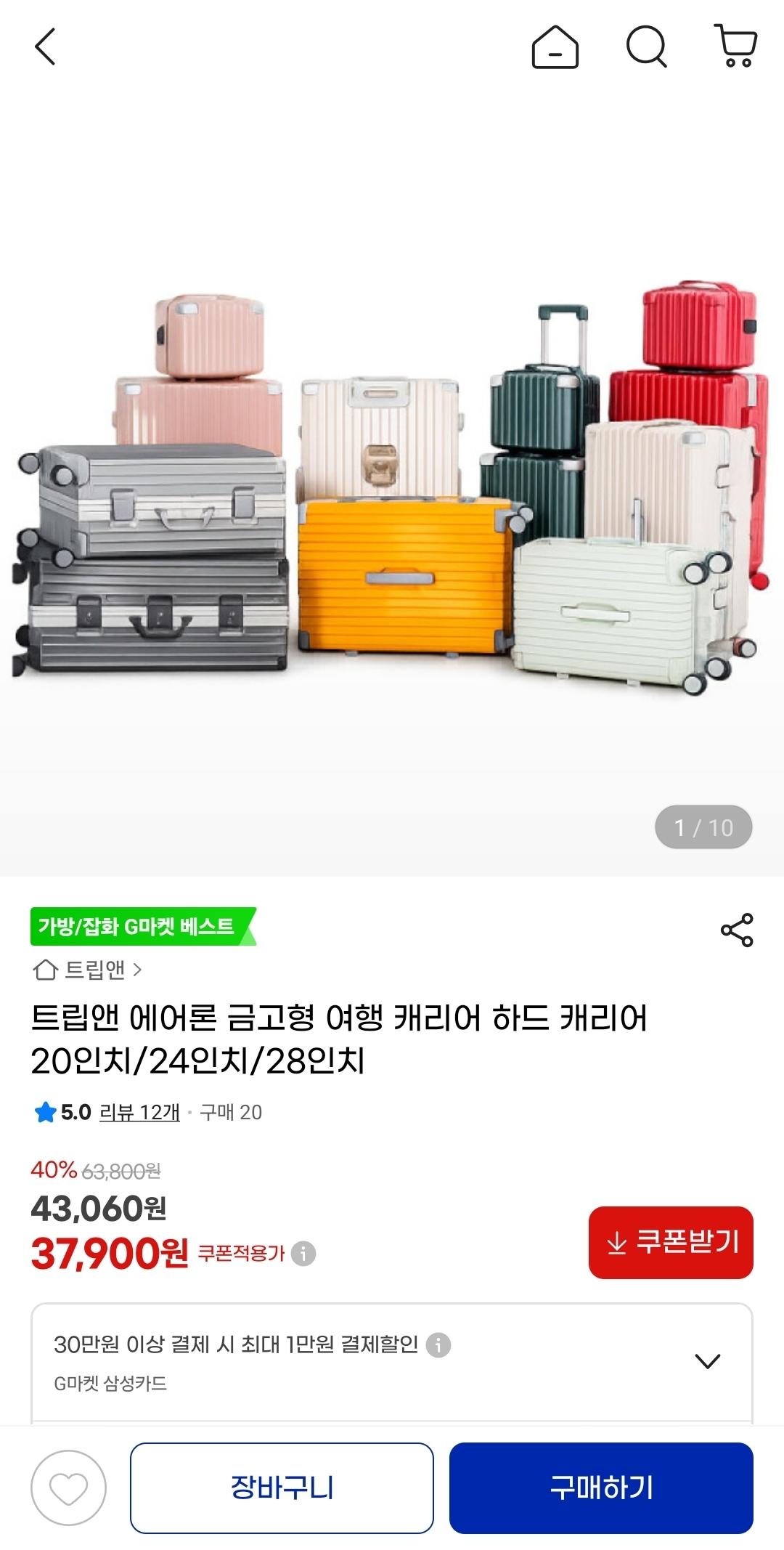Show info for the 결제할인 offer

click(438, 1344)
